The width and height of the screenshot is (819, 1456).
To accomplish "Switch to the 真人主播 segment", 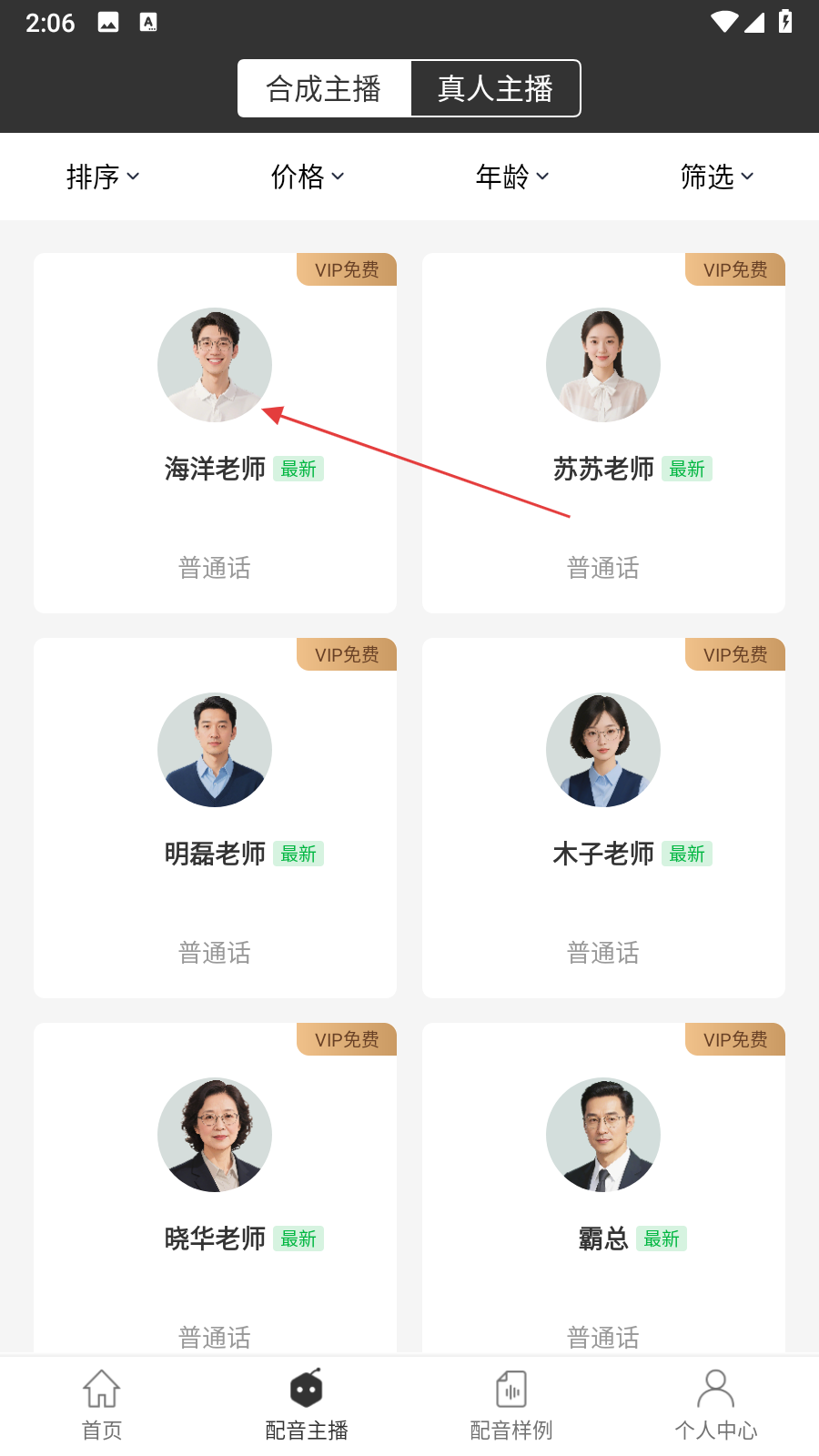I will (495, 88).
